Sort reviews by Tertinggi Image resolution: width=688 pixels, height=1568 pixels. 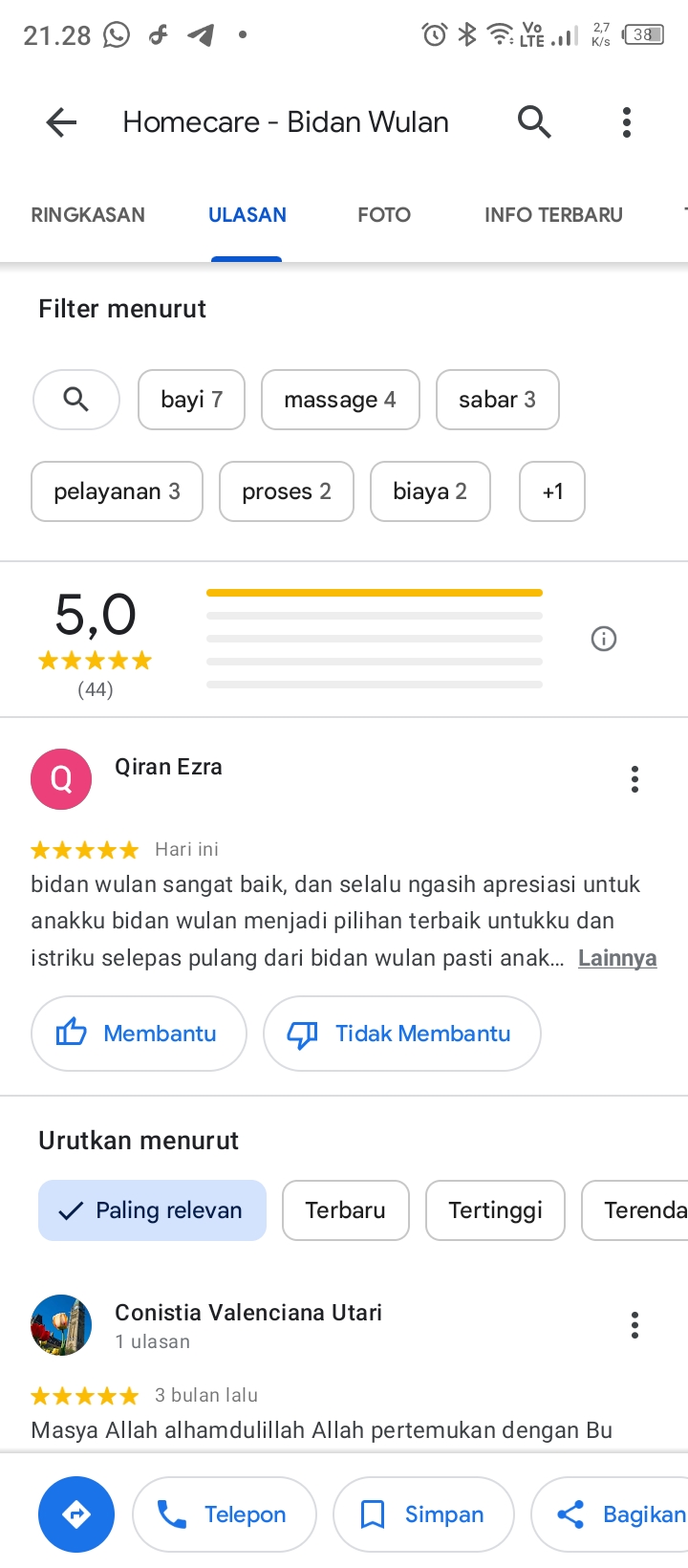495,1210
